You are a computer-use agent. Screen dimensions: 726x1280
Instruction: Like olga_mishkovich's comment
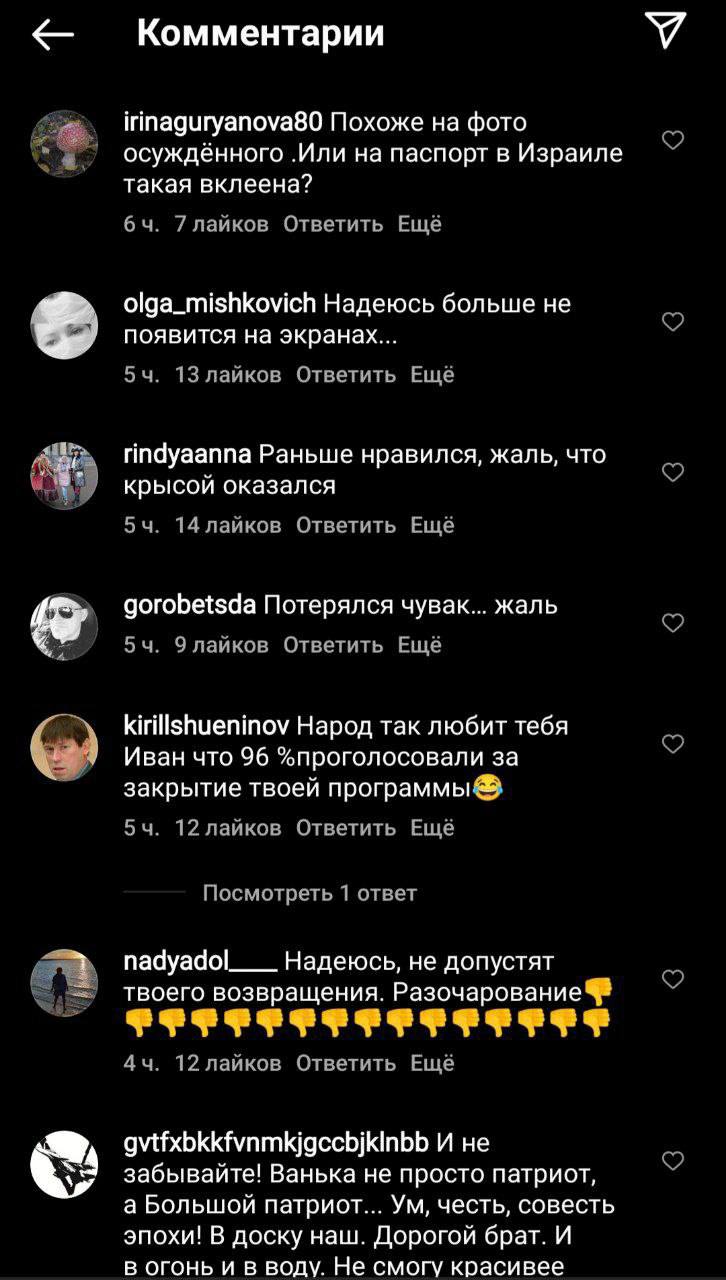point(673,322)
